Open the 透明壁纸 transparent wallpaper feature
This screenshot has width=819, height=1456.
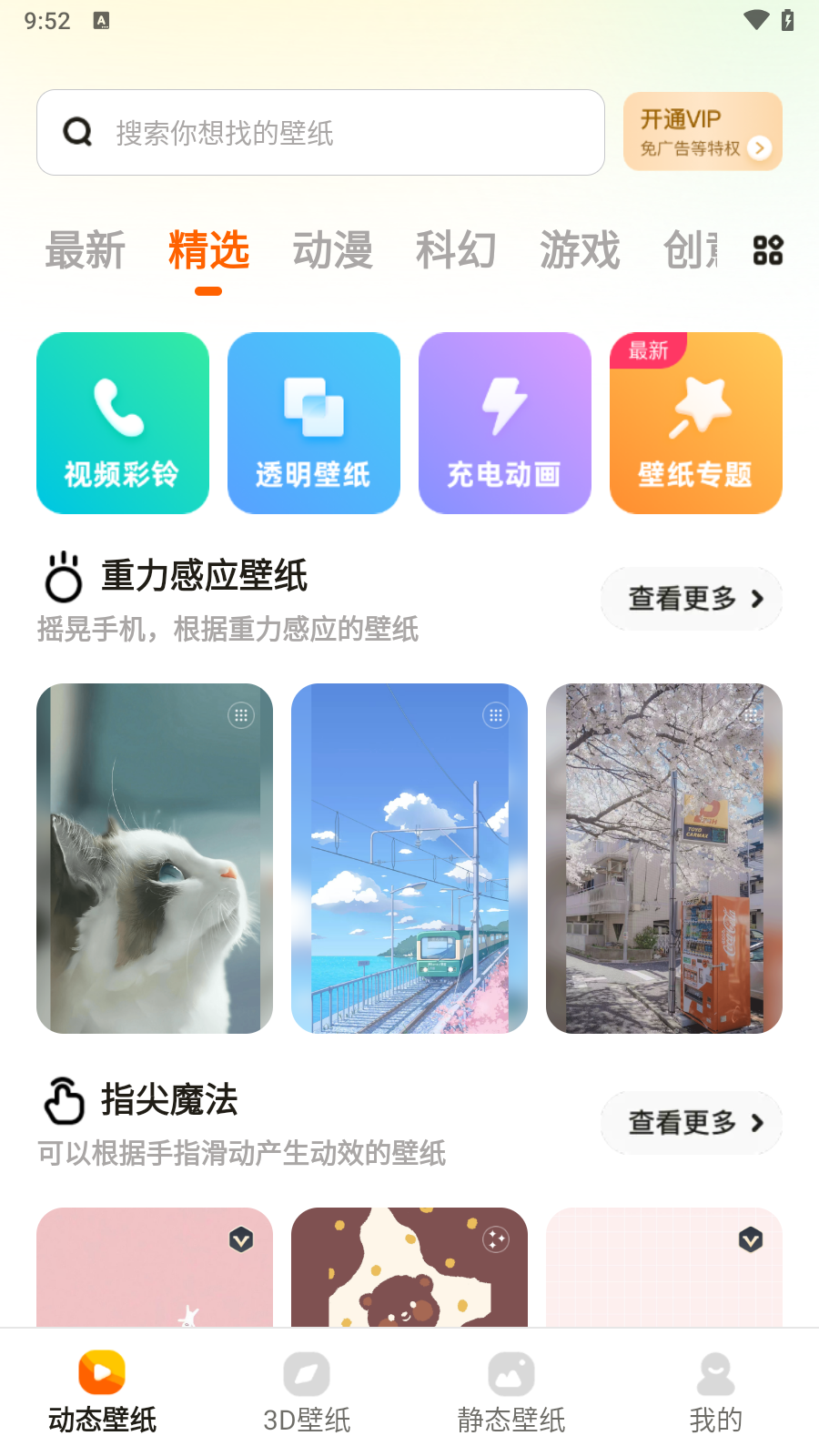313,422
